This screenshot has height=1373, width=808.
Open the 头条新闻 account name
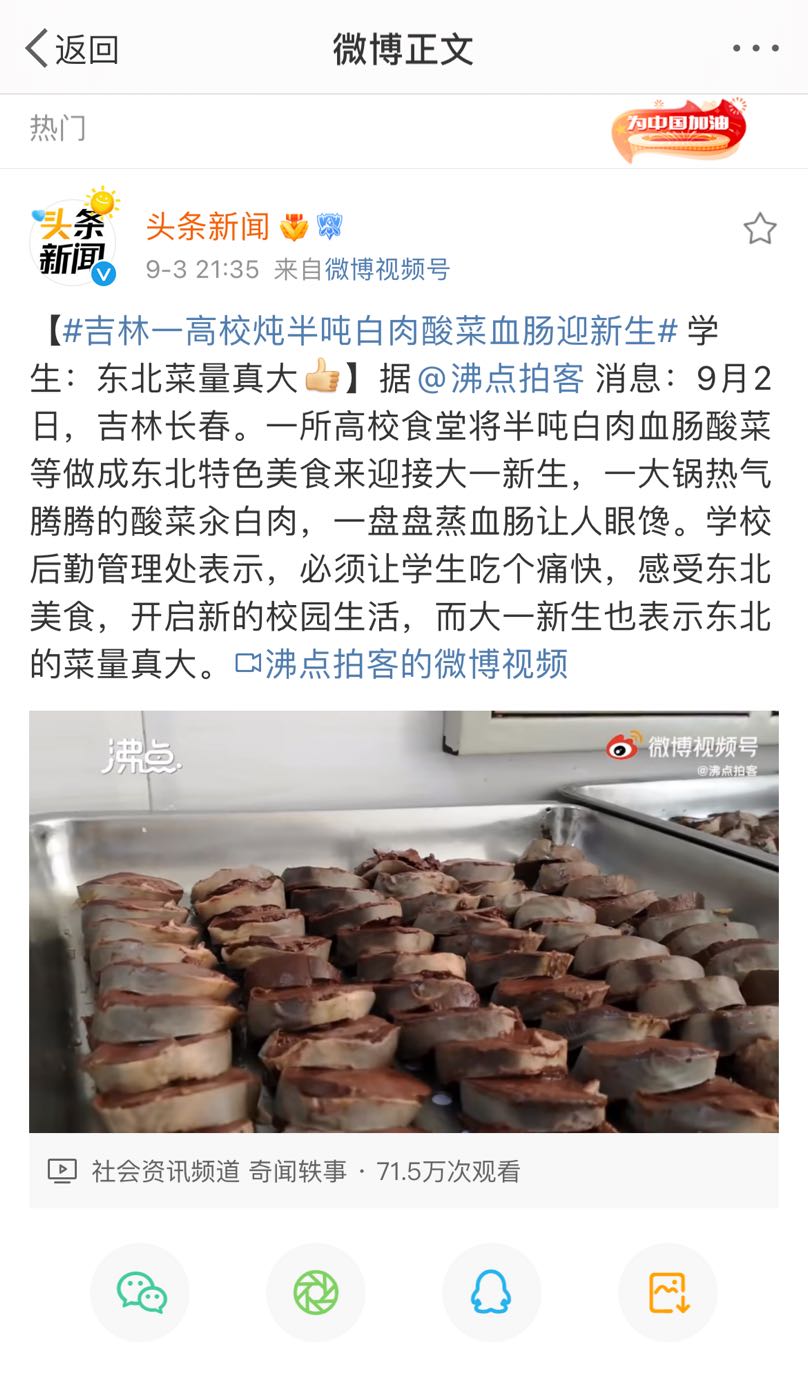[208, 227]
